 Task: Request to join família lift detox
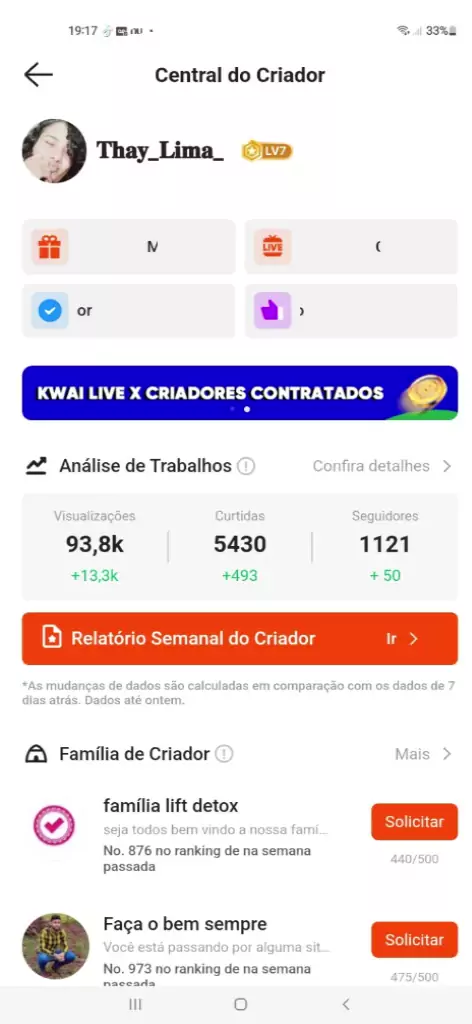(x=415, y=822)
